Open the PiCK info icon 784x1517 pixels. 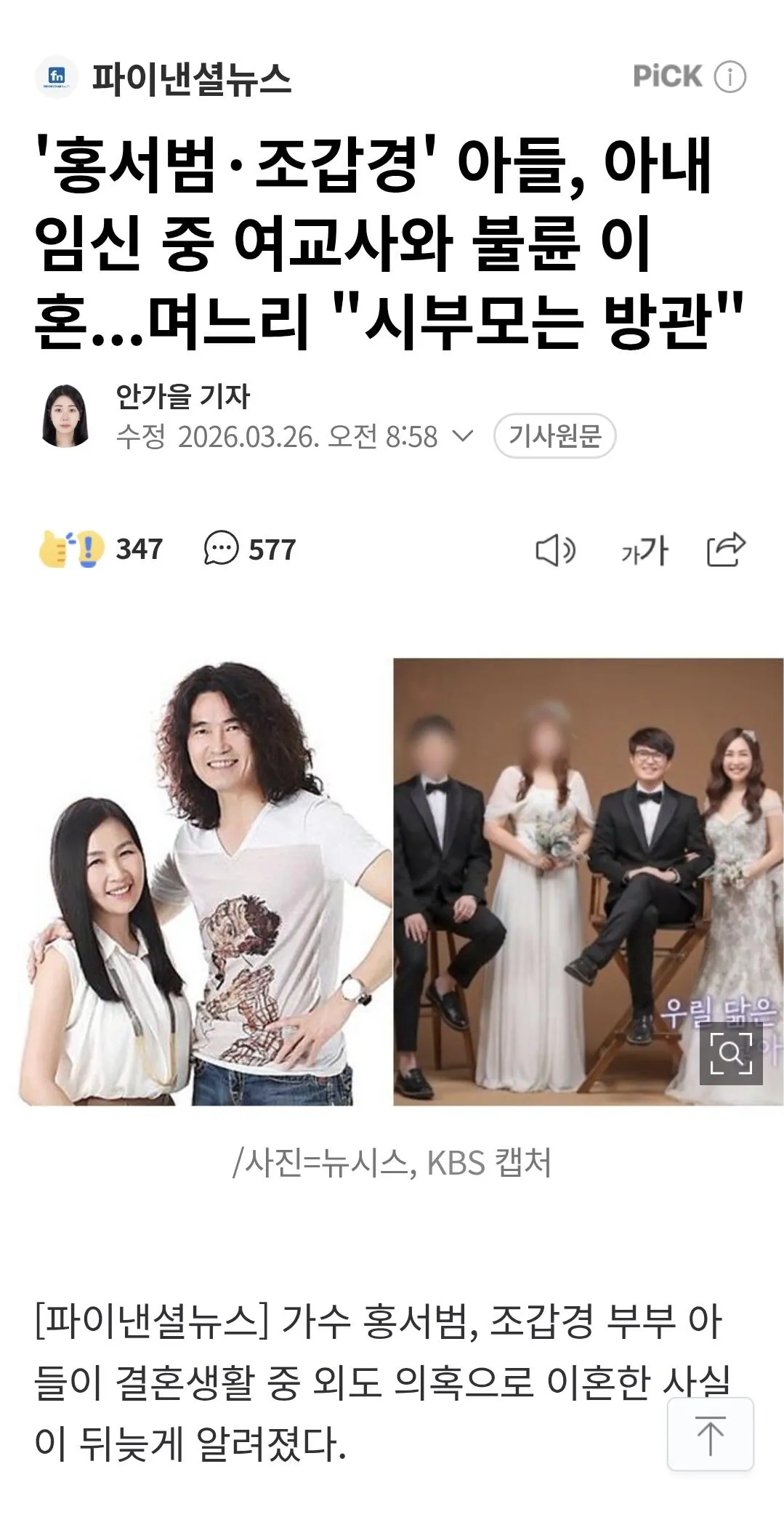tap(730, 77)
